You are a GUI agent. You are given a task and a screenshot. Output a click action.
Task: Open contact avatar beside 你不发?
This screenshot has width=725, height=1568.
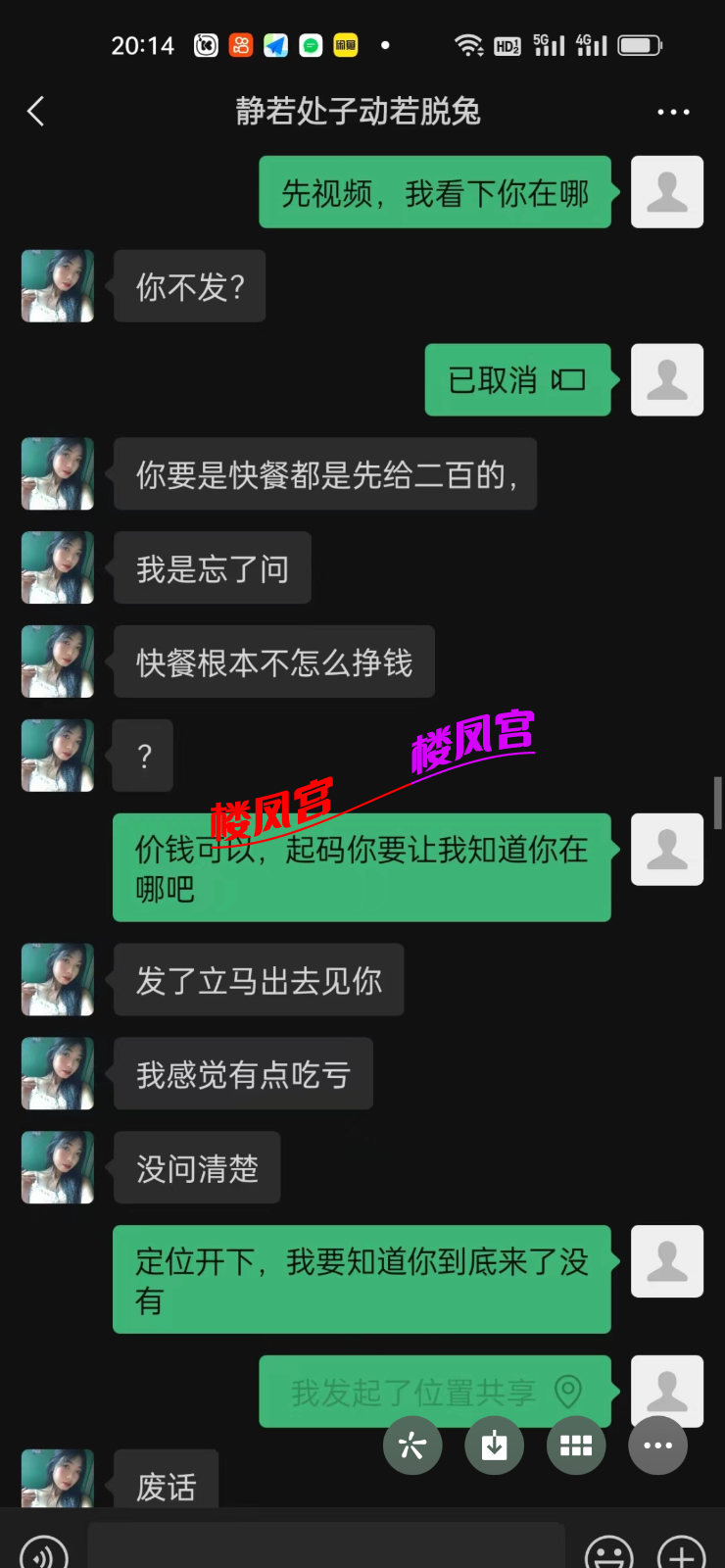coord(58,286)
